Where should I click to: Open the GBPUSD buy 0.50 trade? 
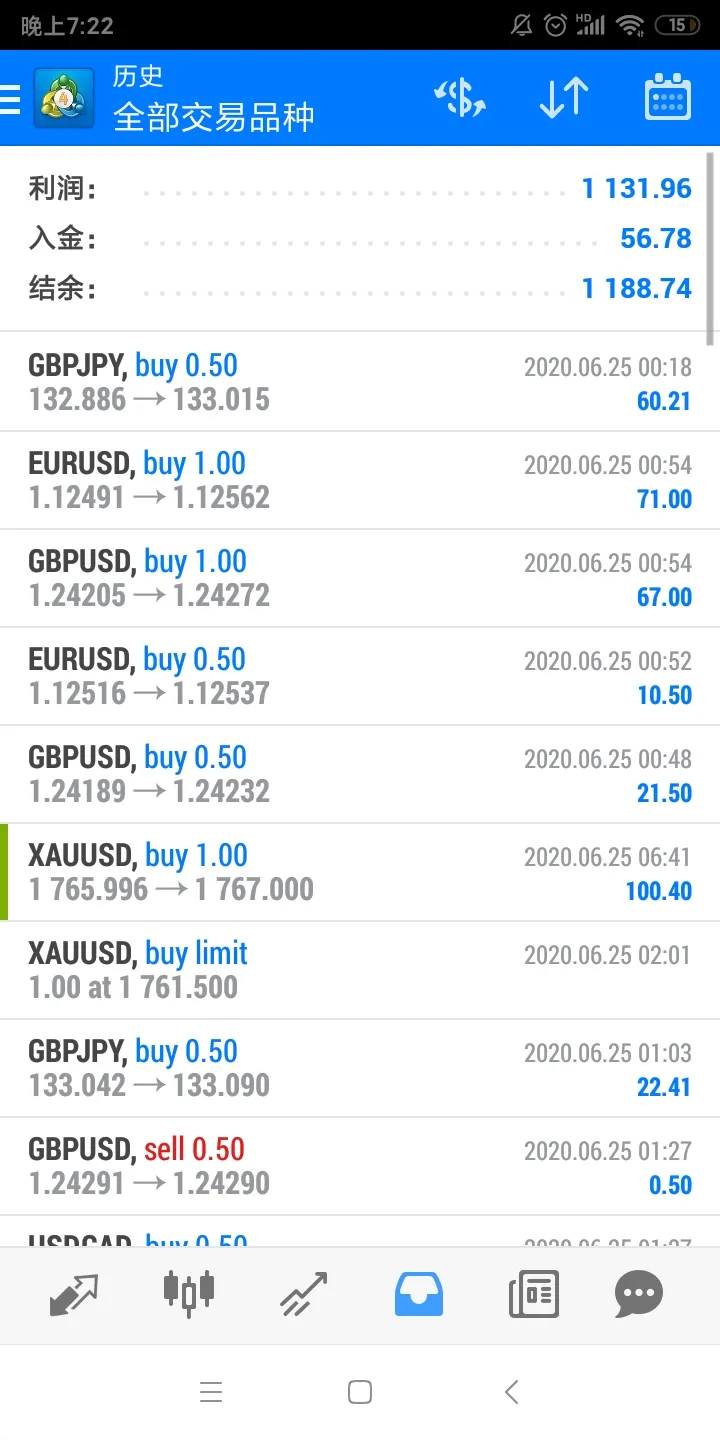click(360, 775)
